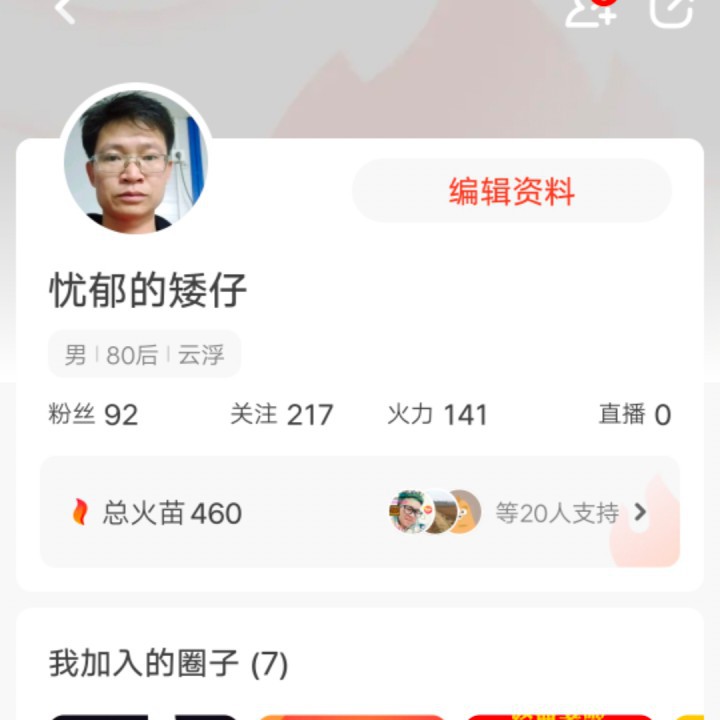Screen dimensions: 720x720
Task: View 火力 141 details
Action: 437,414
